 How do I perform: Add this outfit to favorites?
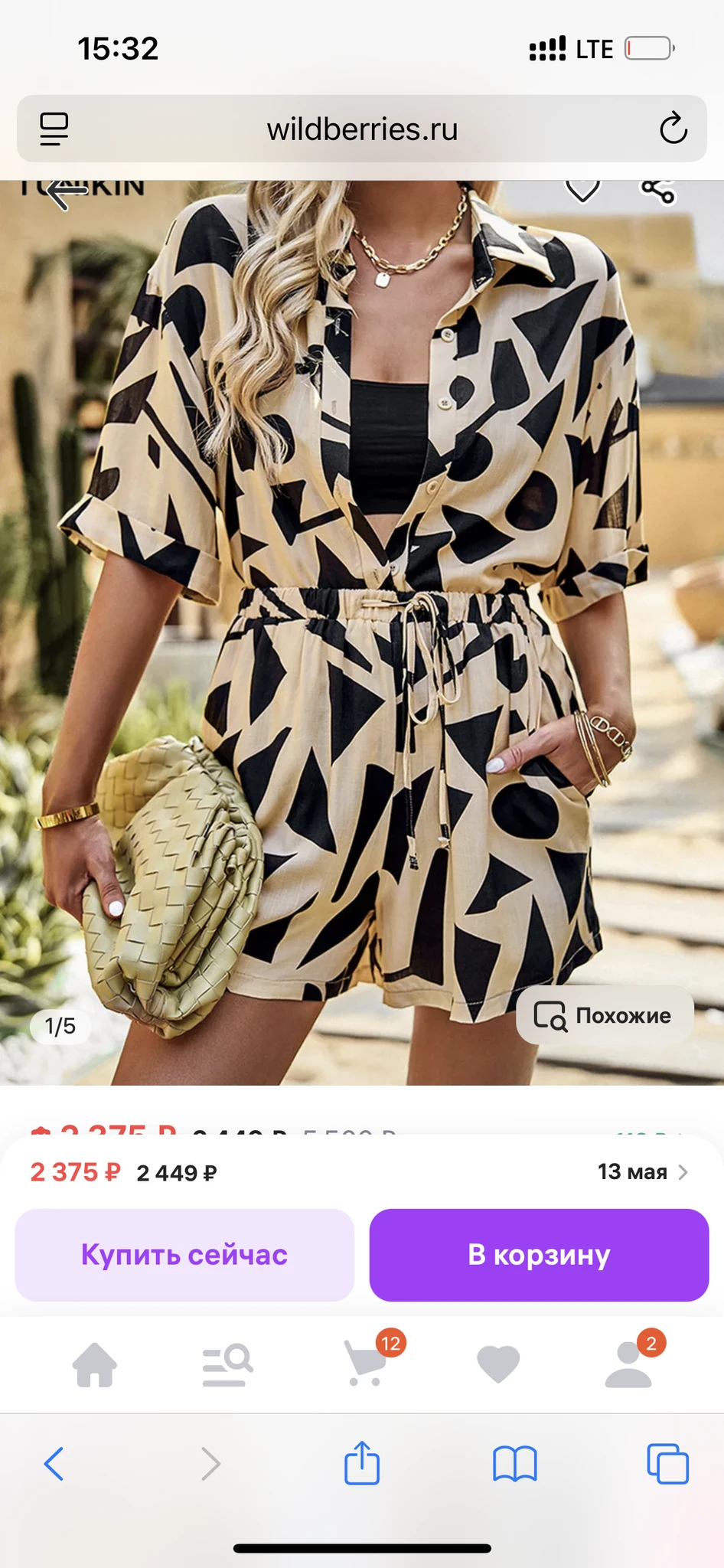pyautogui.click(x=582, y=189)
